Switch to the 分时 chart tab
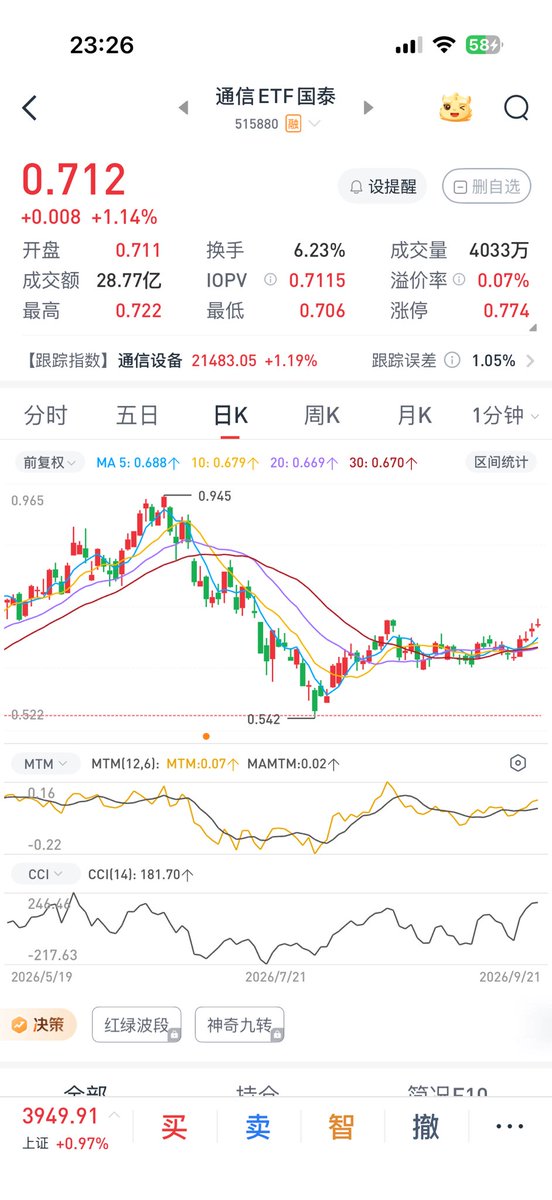 point(46,415)
